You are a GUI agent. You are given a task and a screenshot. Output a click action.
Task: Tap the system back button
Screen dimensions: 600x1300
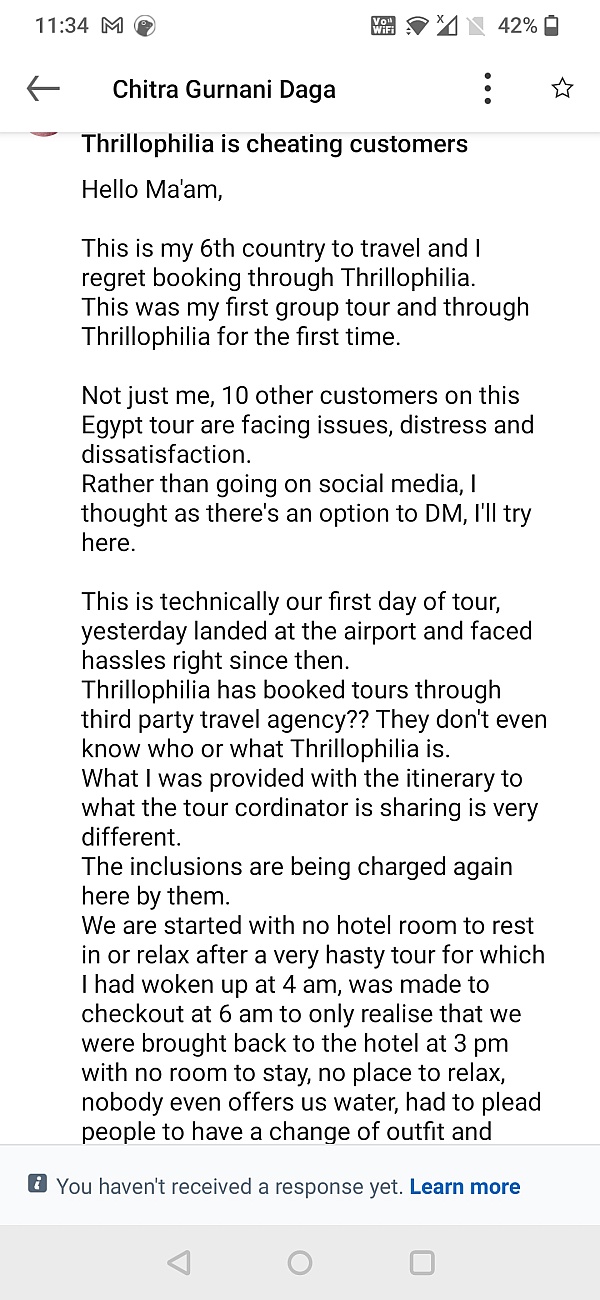[179, 1263]
